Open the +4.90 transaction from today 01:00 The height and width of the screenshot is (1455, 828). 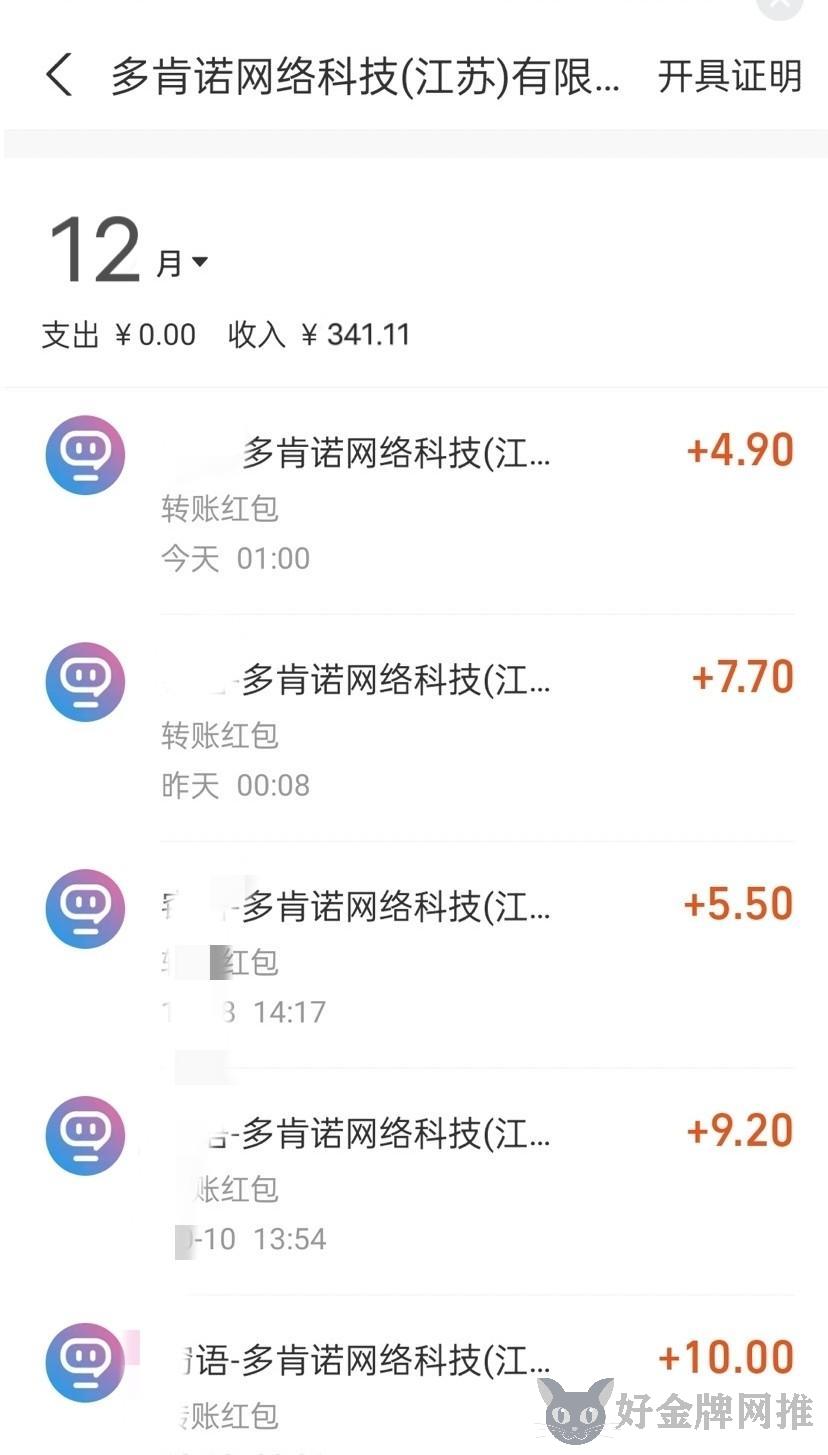point(414,501)
